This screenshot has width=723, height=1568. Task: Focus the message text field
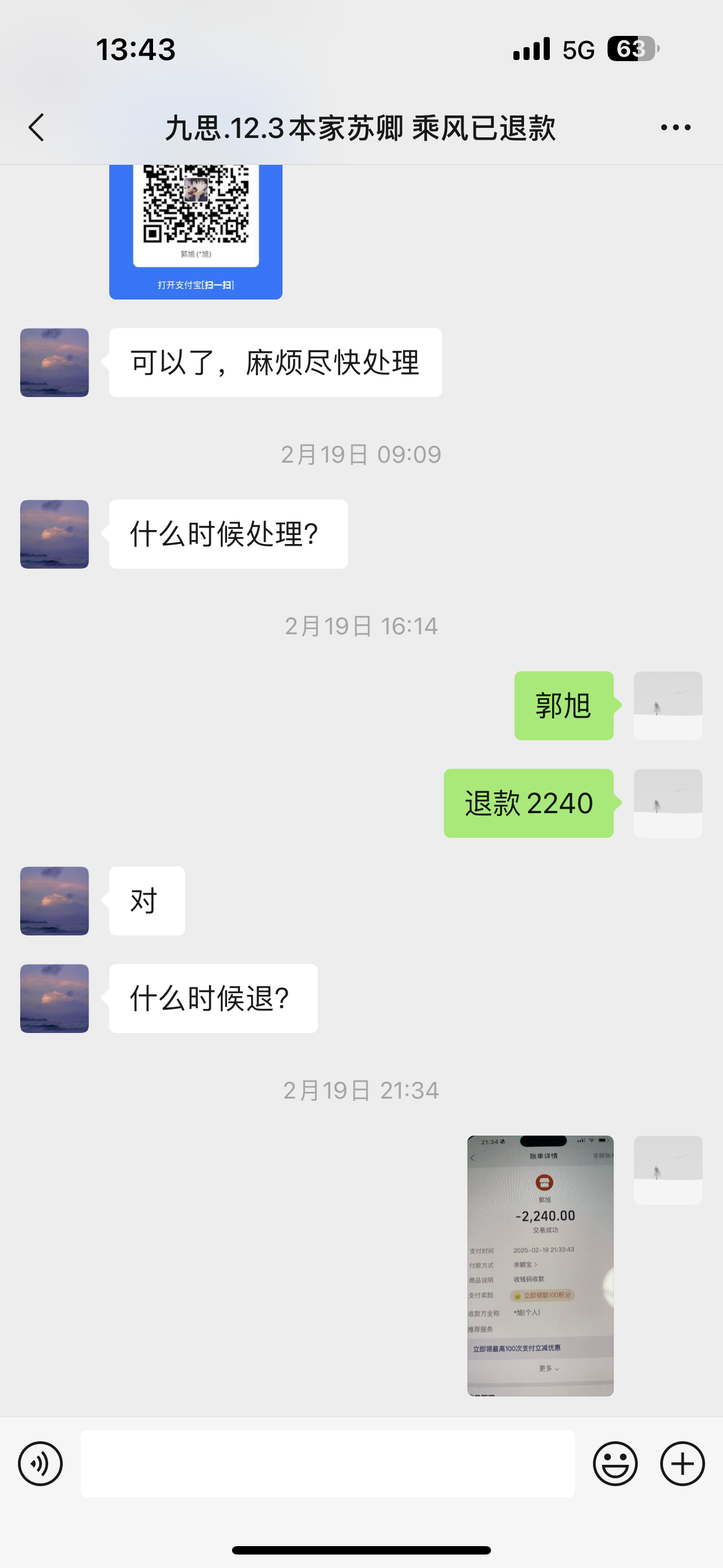(327, 1464)
